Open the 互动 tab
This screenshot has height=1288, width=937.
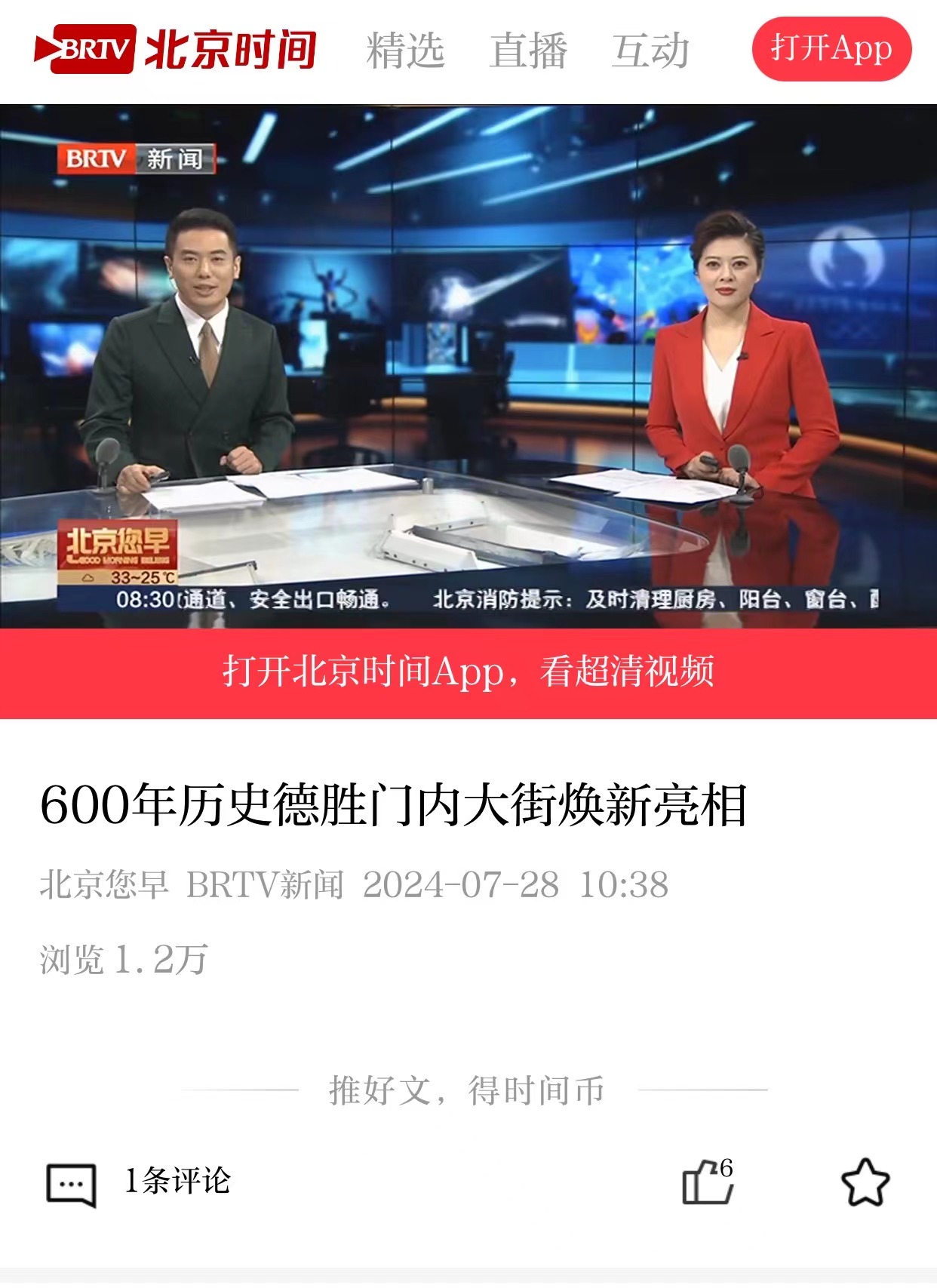(x=650, y=51)
